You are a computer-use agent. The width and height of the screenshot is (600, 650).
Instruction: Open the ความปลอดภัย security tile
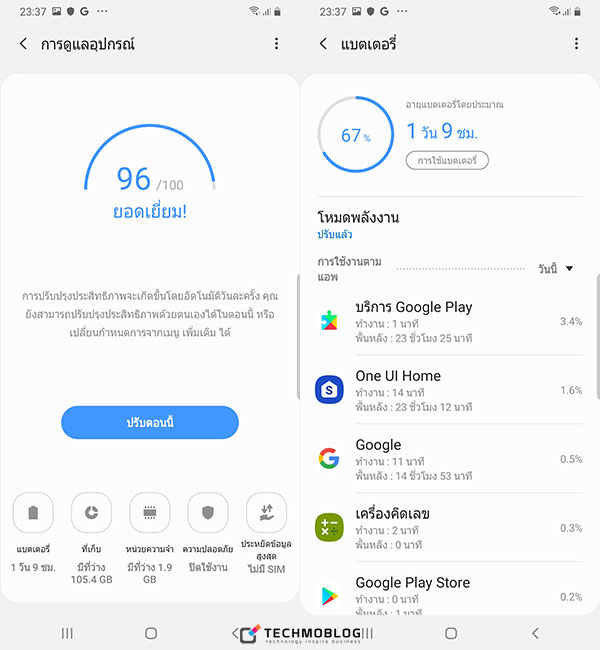click(208, 528)
